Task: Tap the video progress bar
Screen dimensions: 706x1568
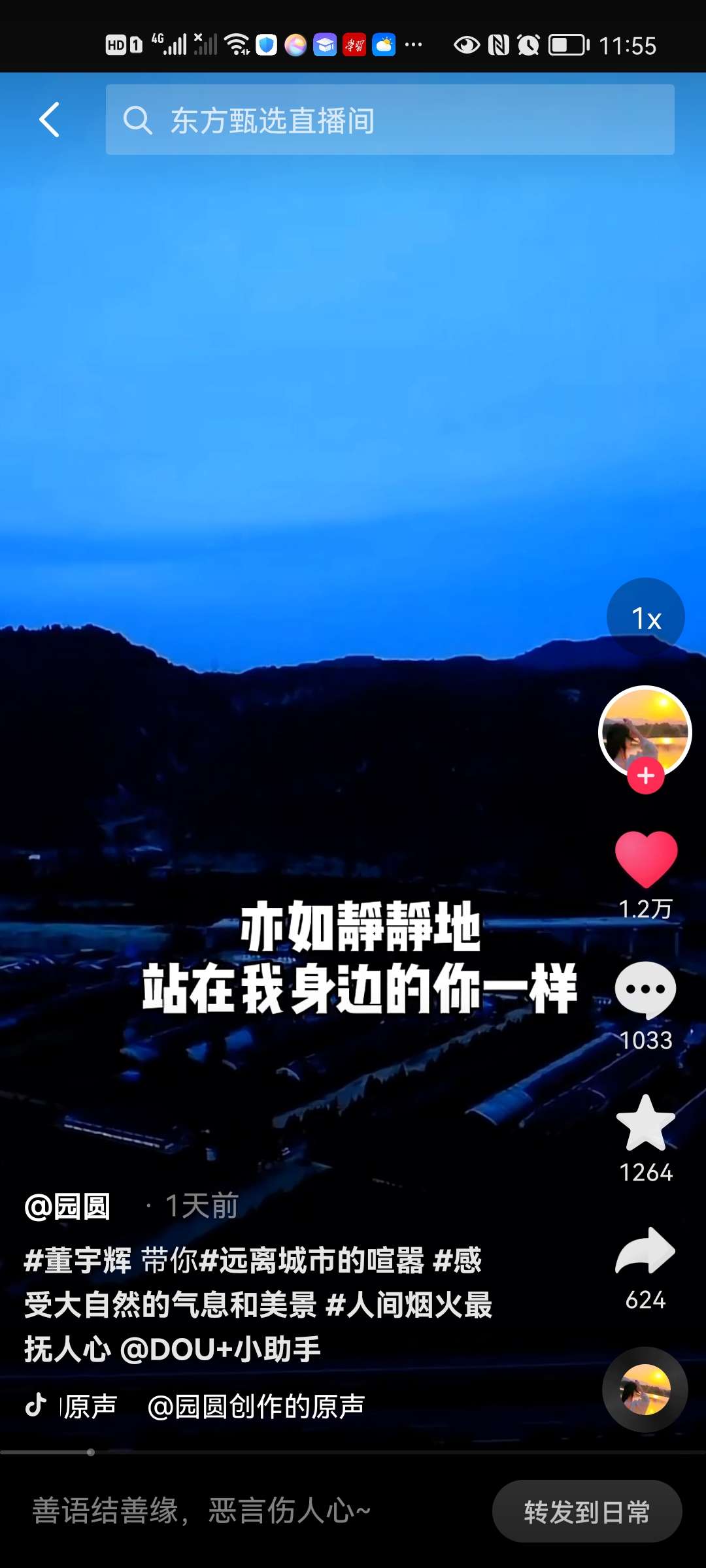Action: coord(353,1452)
